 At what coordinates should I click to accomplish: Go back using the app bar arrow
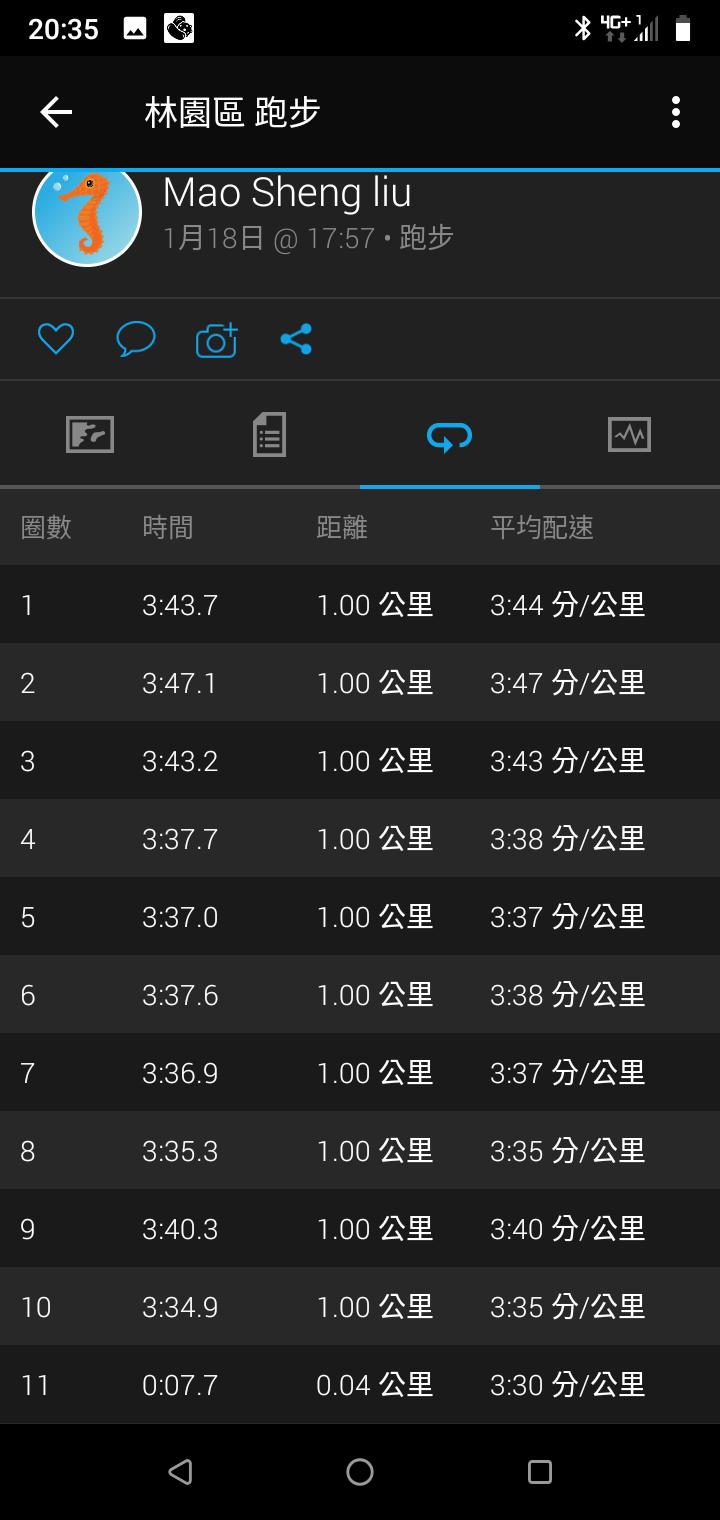(x=56, y=112)
